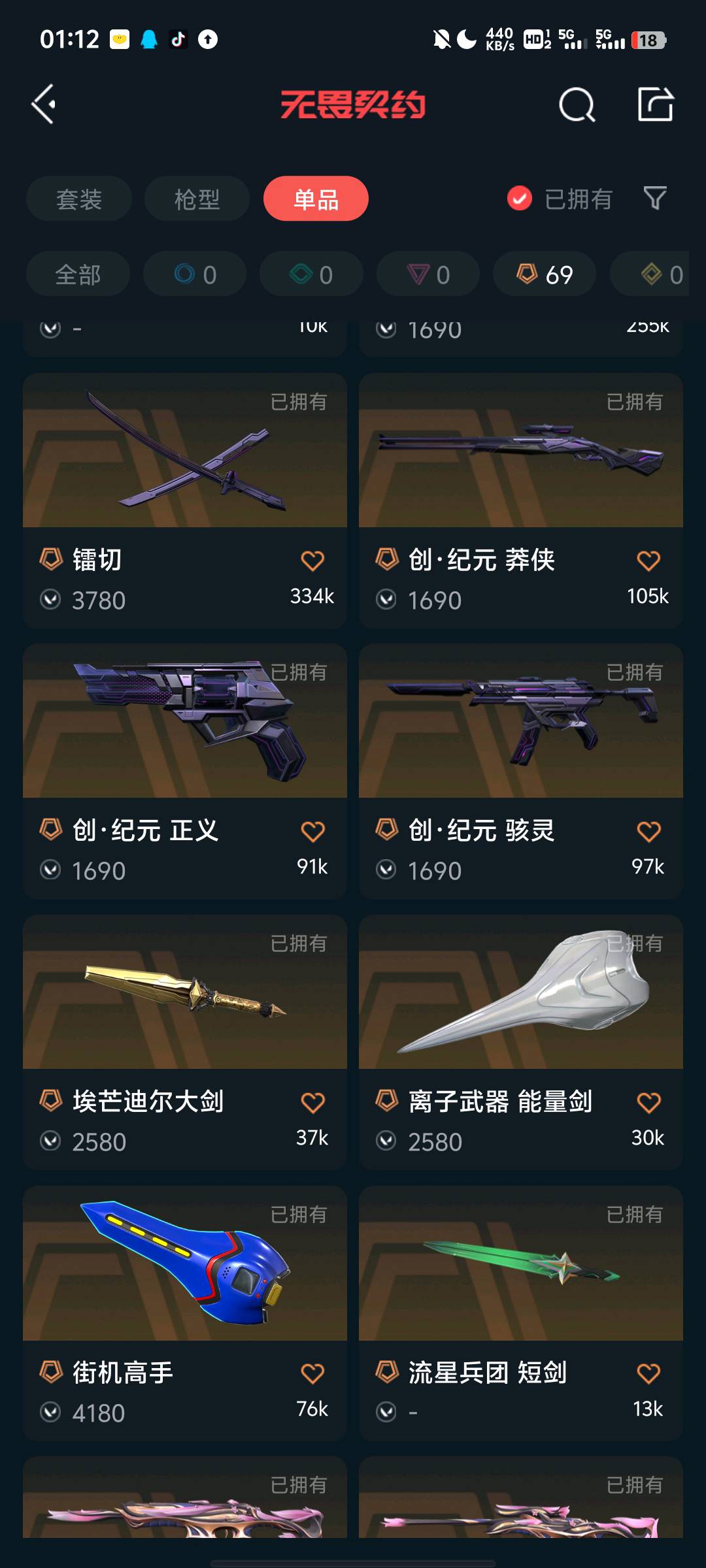Open the 离子武器 能量剑 card
This screenshot has height=1568, width=706.
pos(521,1043)
